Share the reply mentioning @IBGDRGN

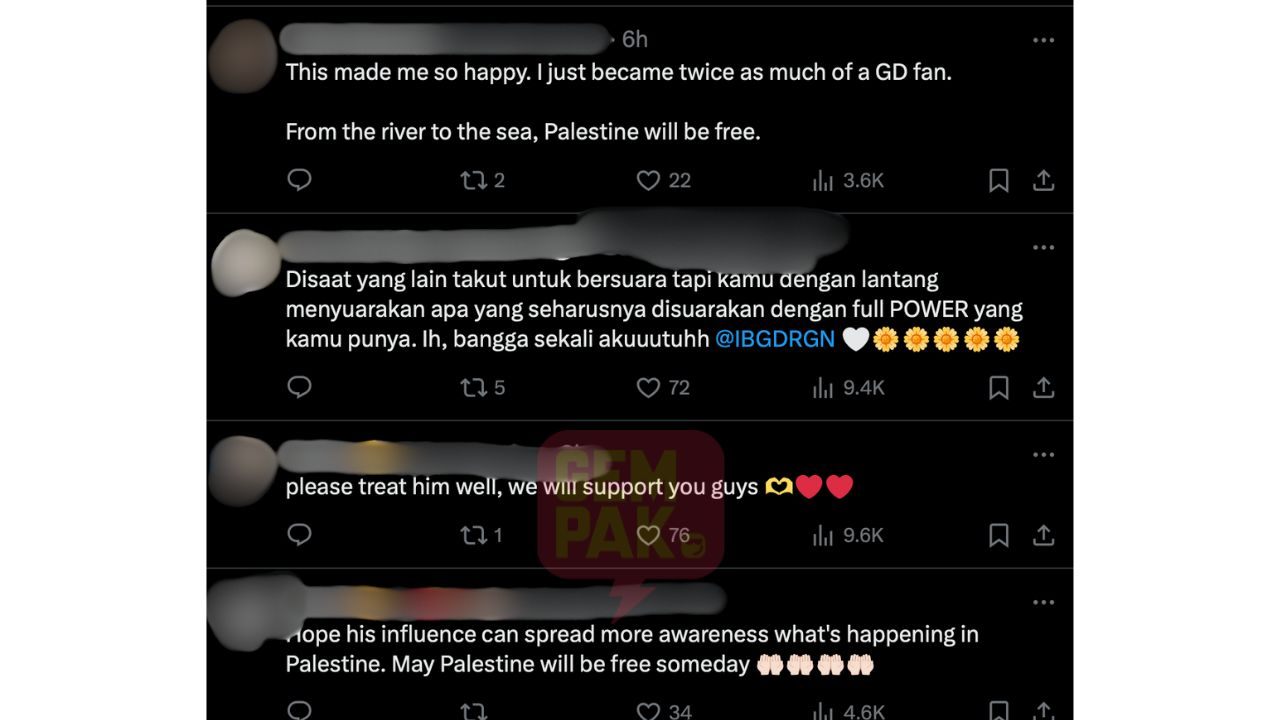pos(1043,387)
